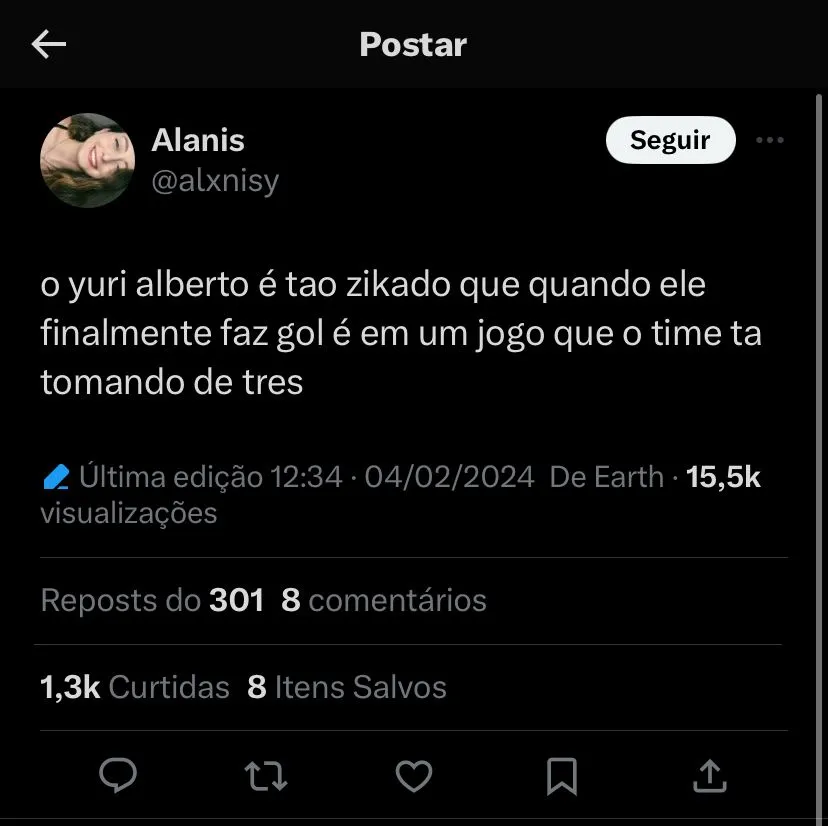
Task: Repost this post
Action: (x=266, y=775)
